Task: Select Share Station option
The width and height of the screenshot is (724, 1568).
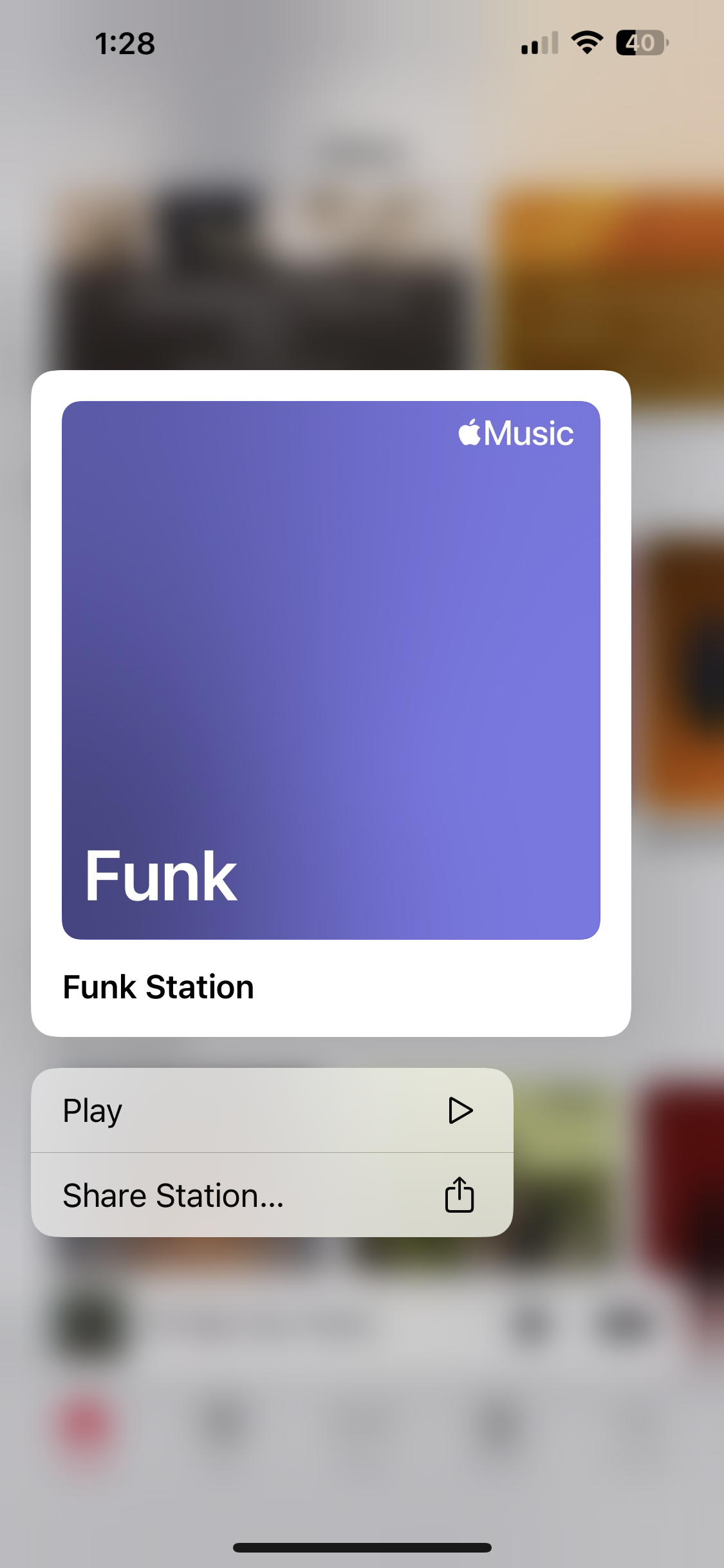Action: (x=272, y=1195)
